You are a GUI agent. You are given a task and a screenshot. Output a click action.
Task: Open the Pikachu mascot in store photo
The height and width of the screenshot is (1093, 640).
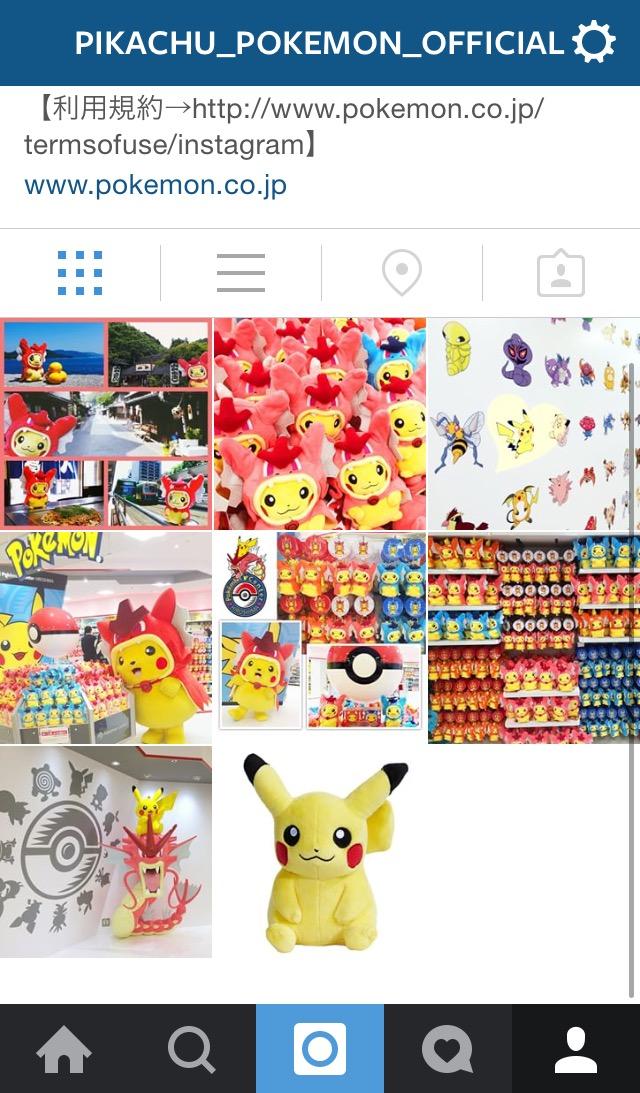pos(106,637)
